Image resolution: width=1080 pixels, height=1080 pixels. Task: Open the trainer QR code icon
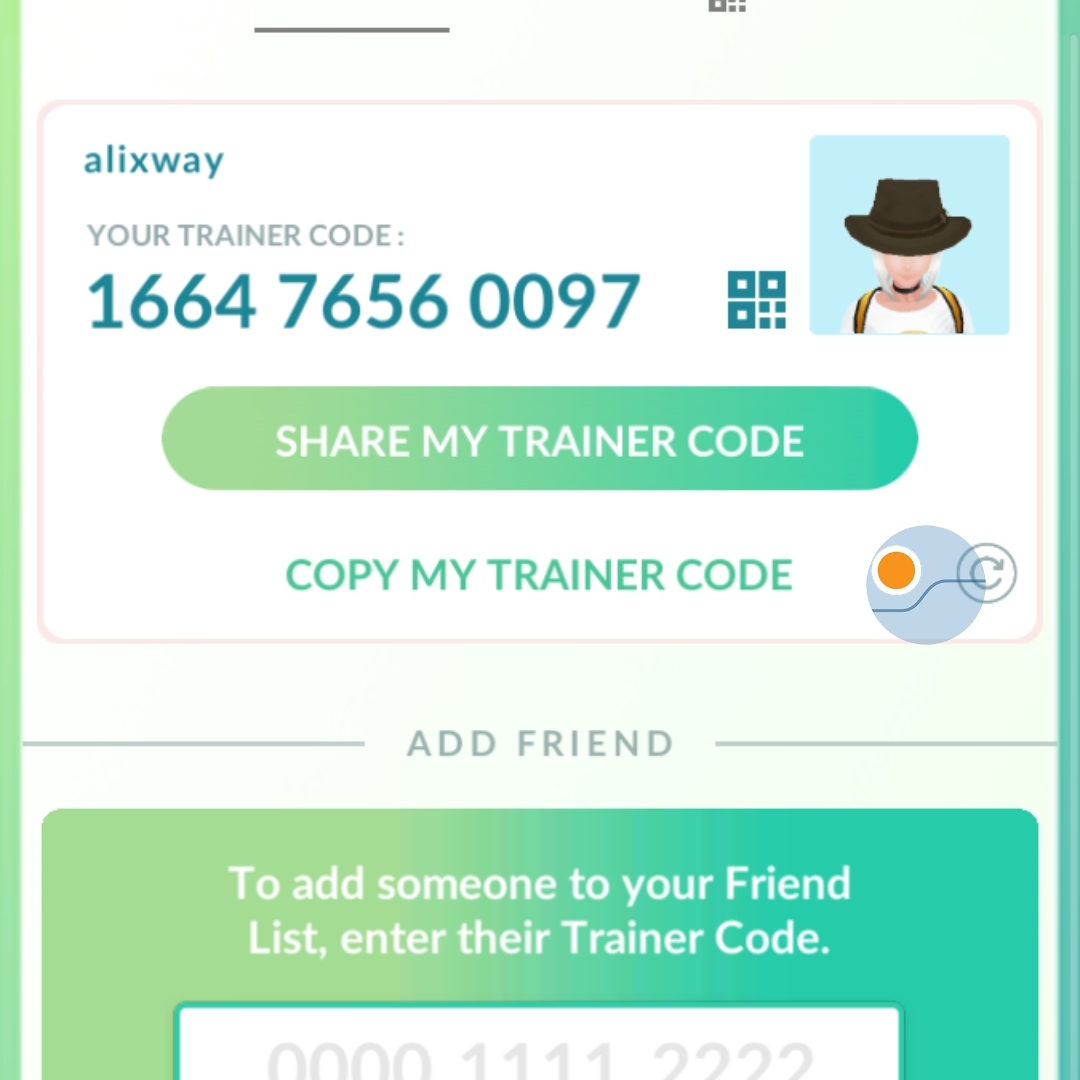756,300
